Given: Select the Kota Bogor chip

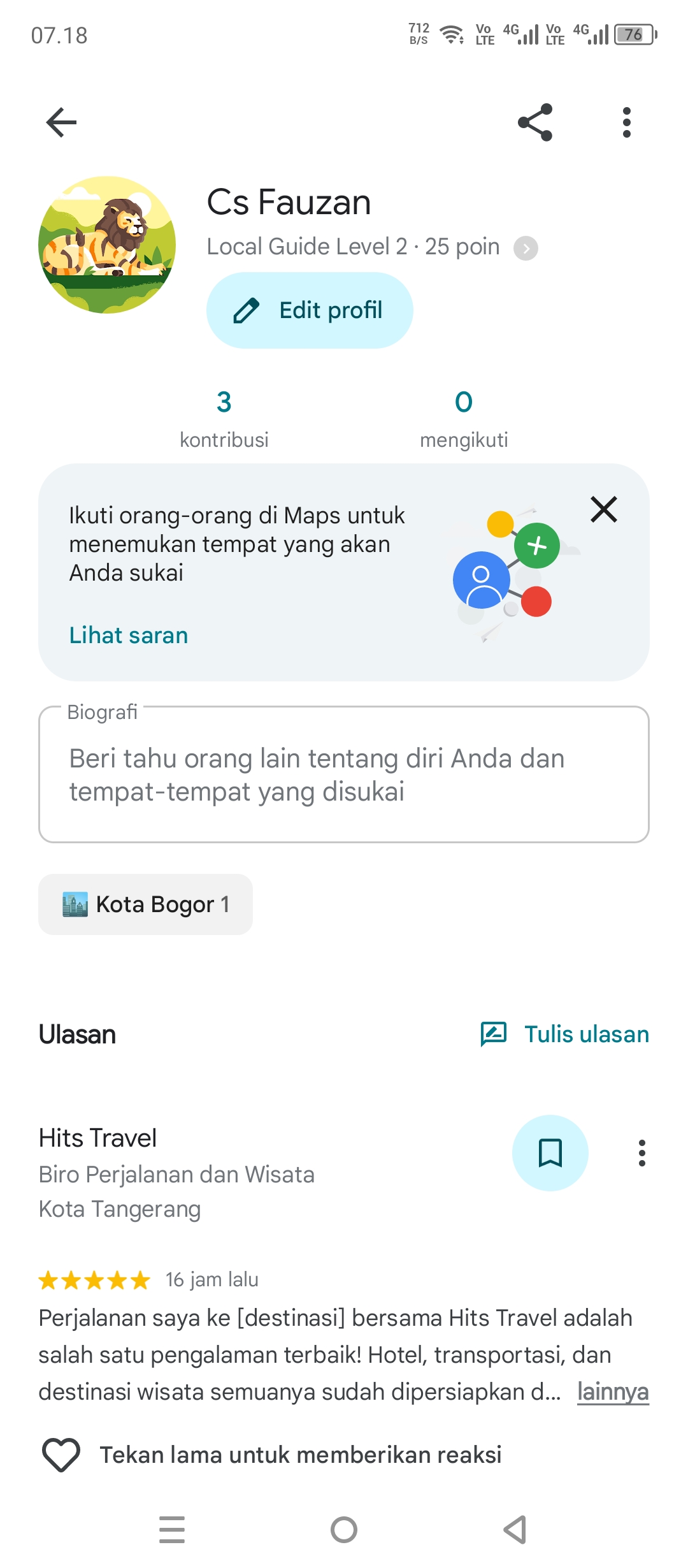Looking at the screenshot, I should (x=145, y=904).
